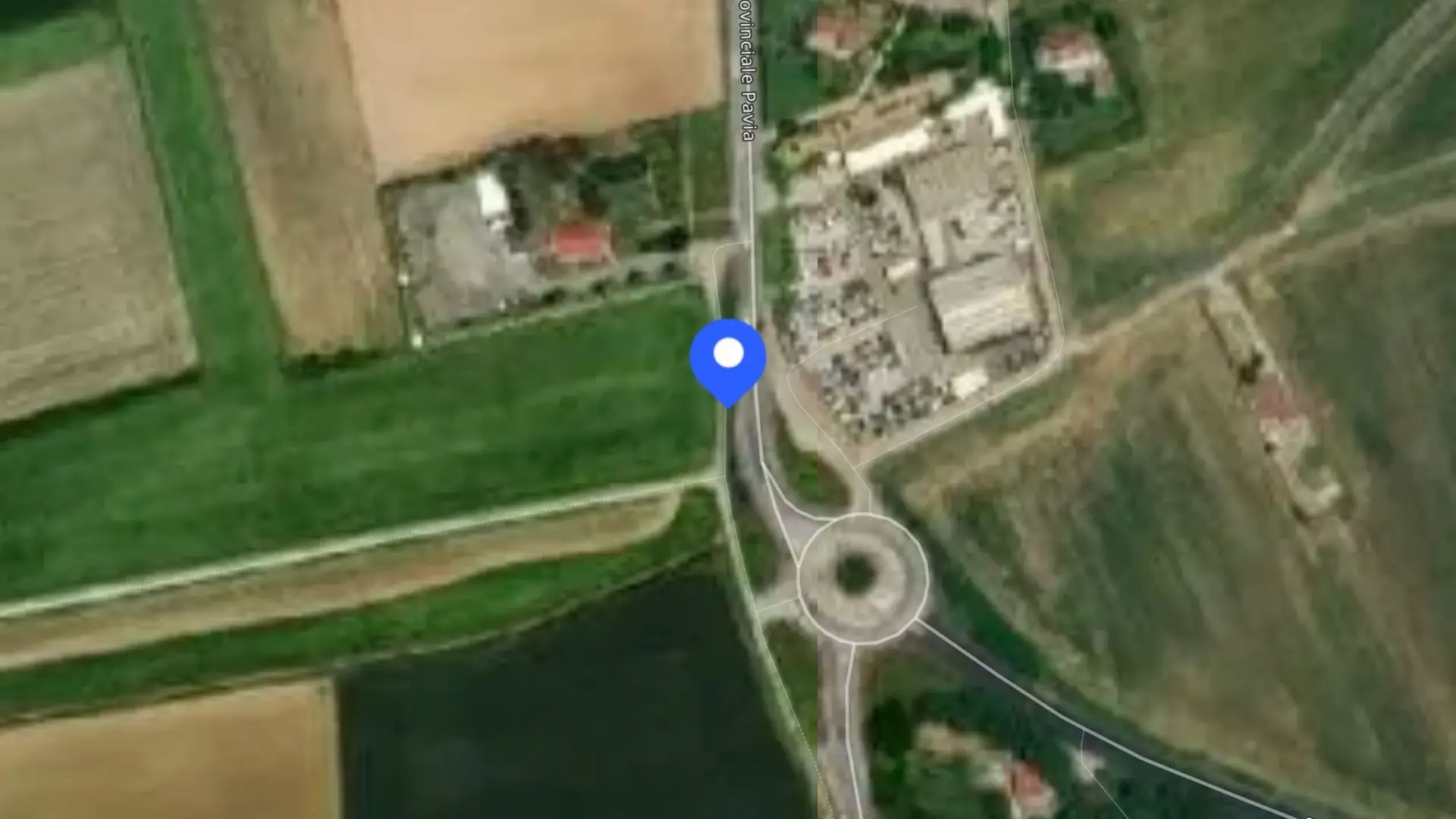Tap the blue location pin marker

click(728, 362)
